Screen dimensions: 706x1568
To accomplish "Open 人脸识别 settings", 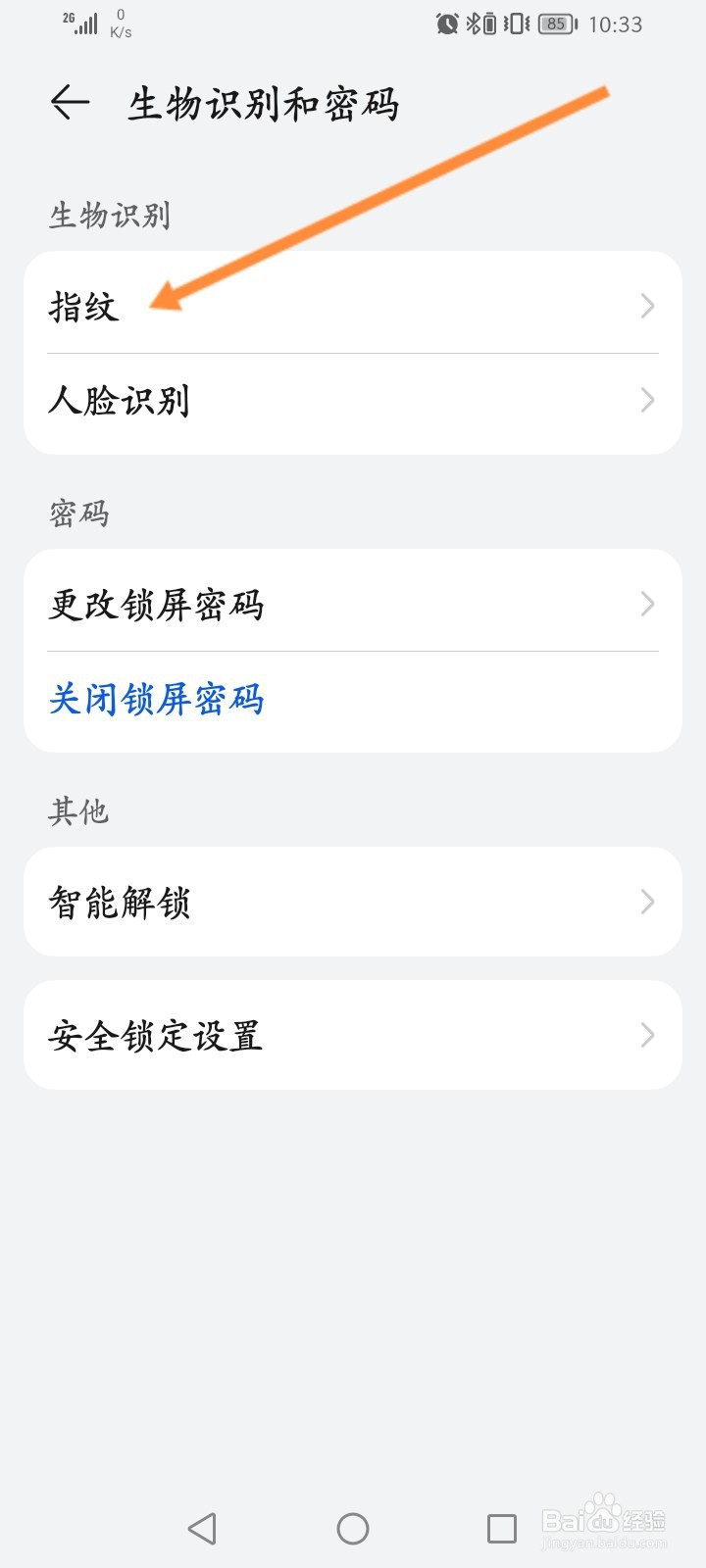I will [x=353, y=401].
